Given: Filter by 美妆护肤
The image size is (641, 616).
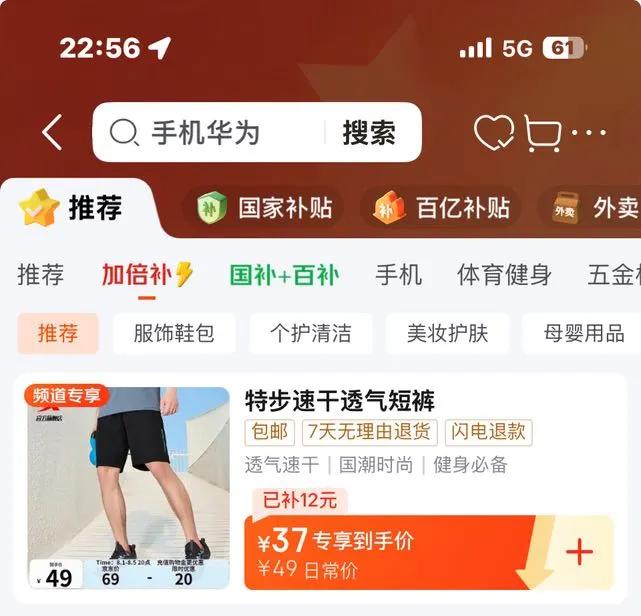Looking at the screenshot, I should pyautogui.click(x=448, y=333).
